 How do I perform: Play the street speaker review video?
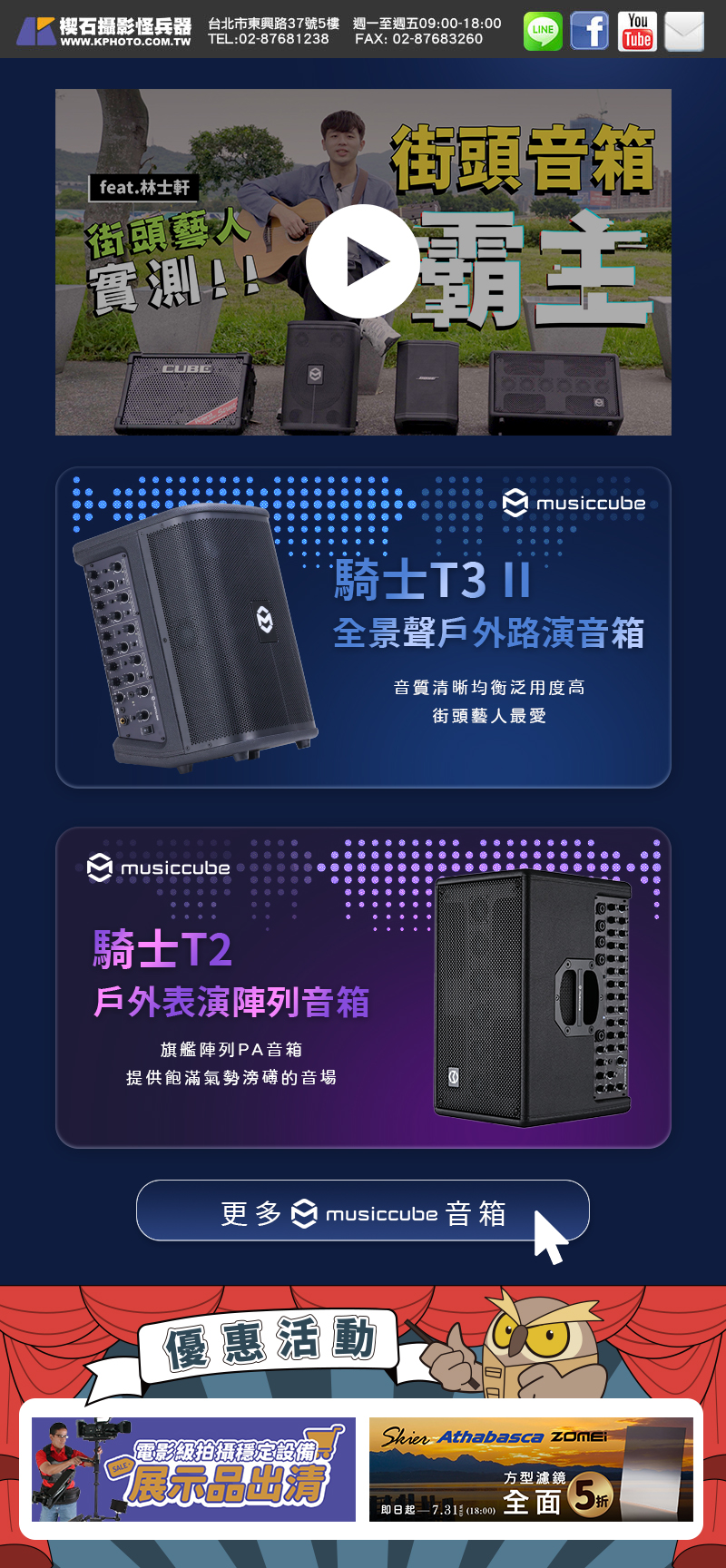[x=362, y=261]
